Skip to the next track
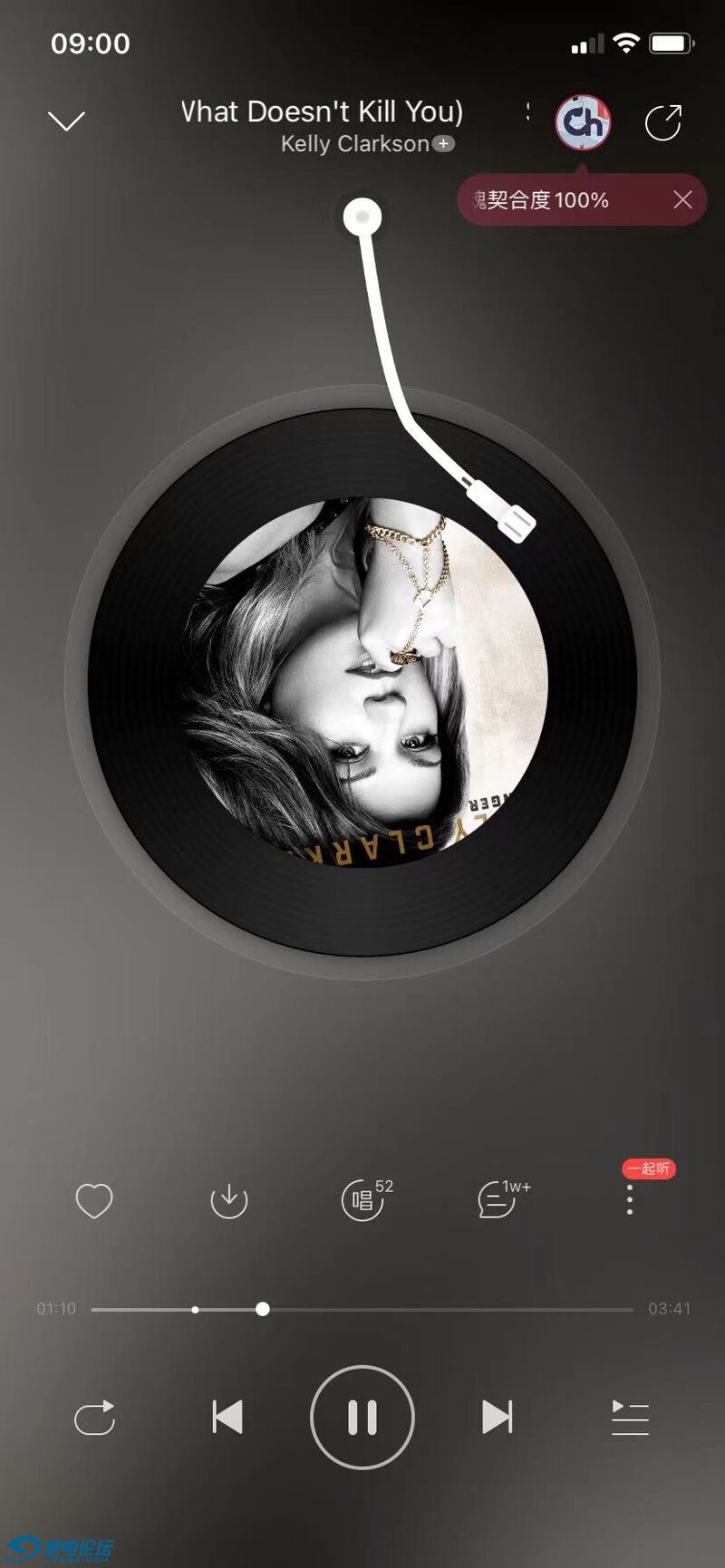The width and height of the screenshot is (725, 1568). 497,1418
